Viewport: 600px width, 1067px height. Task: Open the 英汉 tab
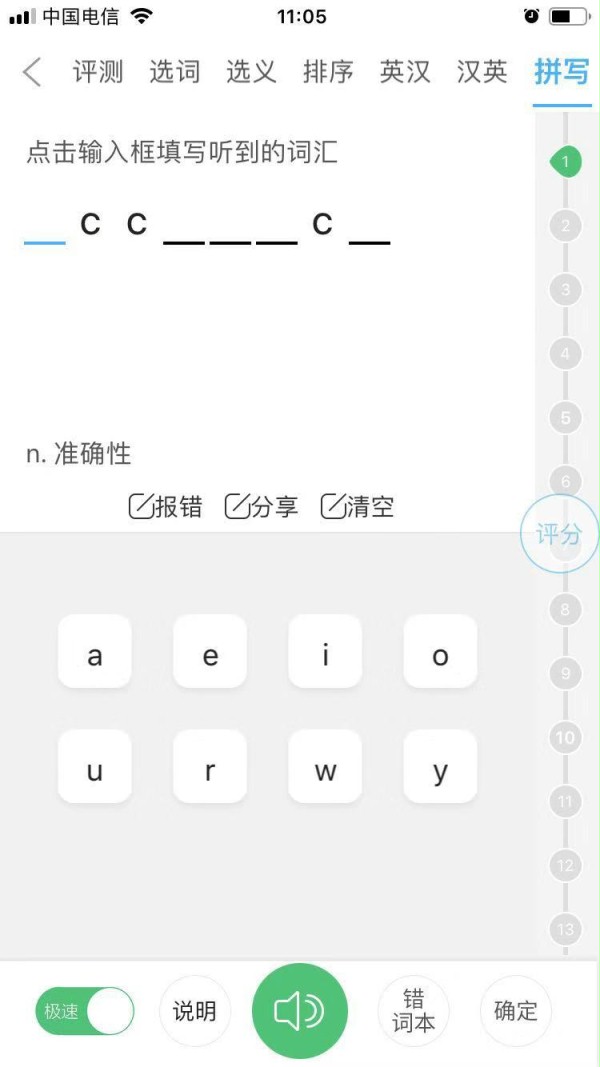pyautogui.click(x=405, y=72)
